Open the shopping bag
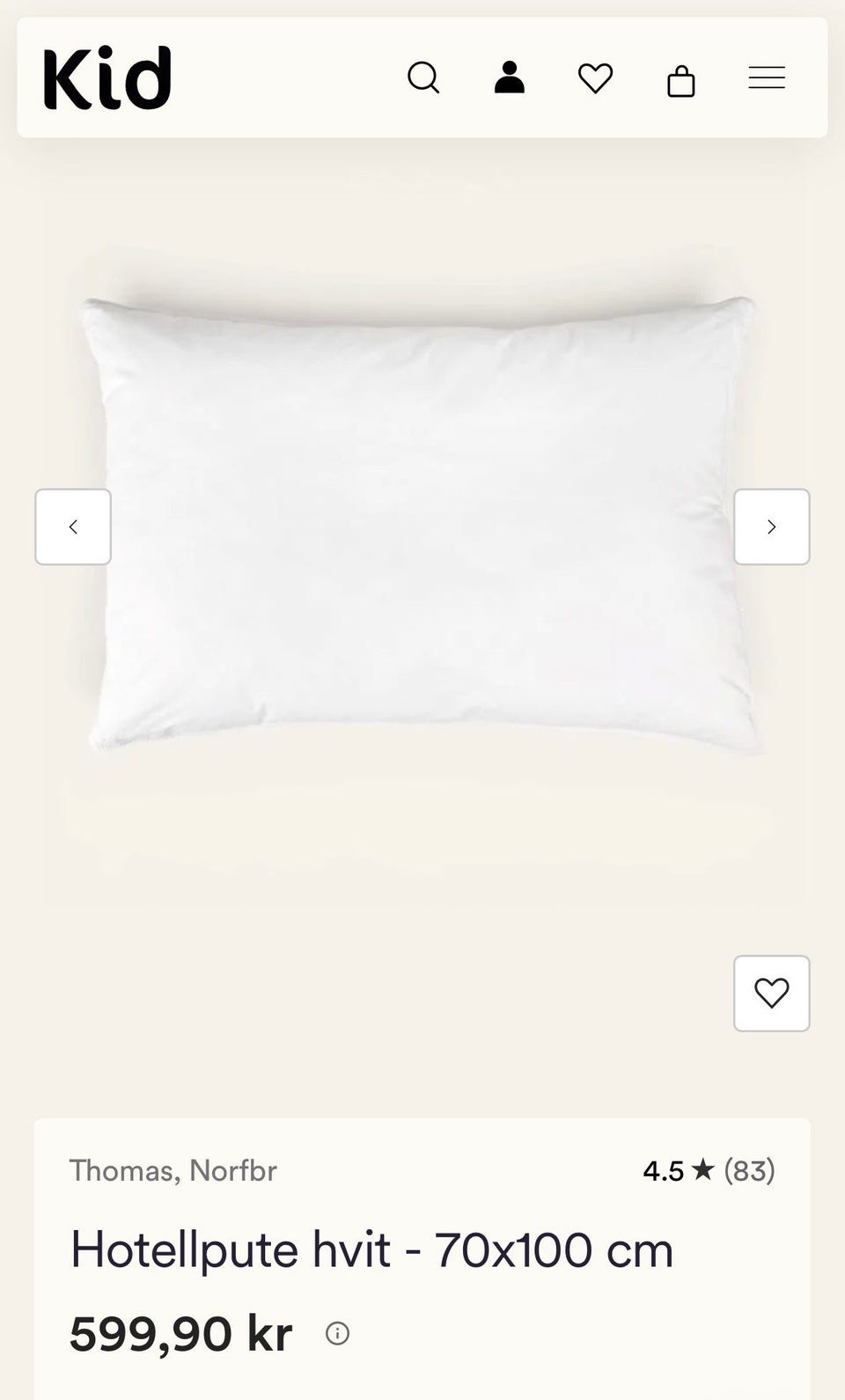 681,80
